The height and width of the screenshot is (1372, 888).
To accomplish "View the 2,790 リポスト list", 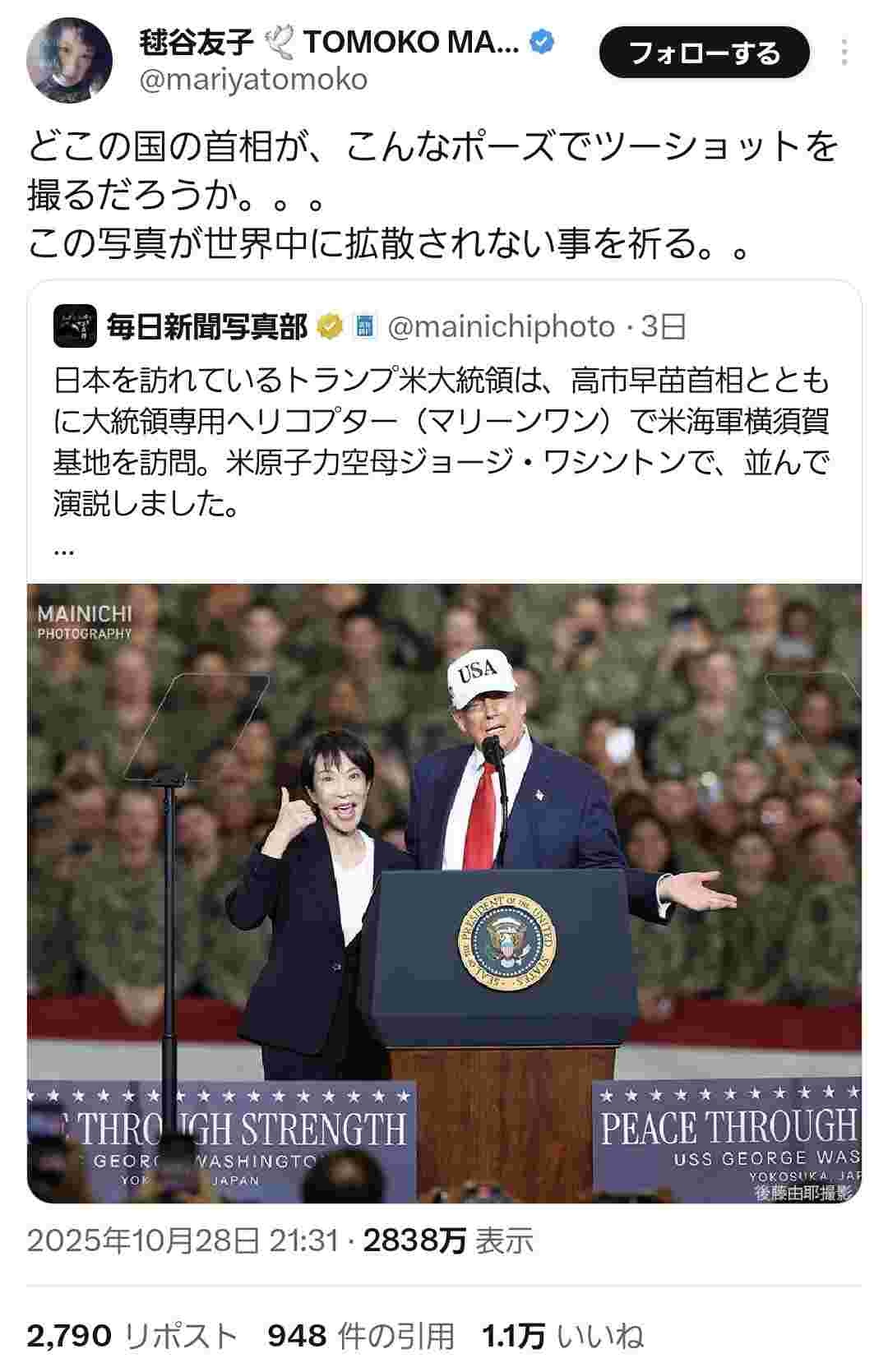I will pos(132,1336).
